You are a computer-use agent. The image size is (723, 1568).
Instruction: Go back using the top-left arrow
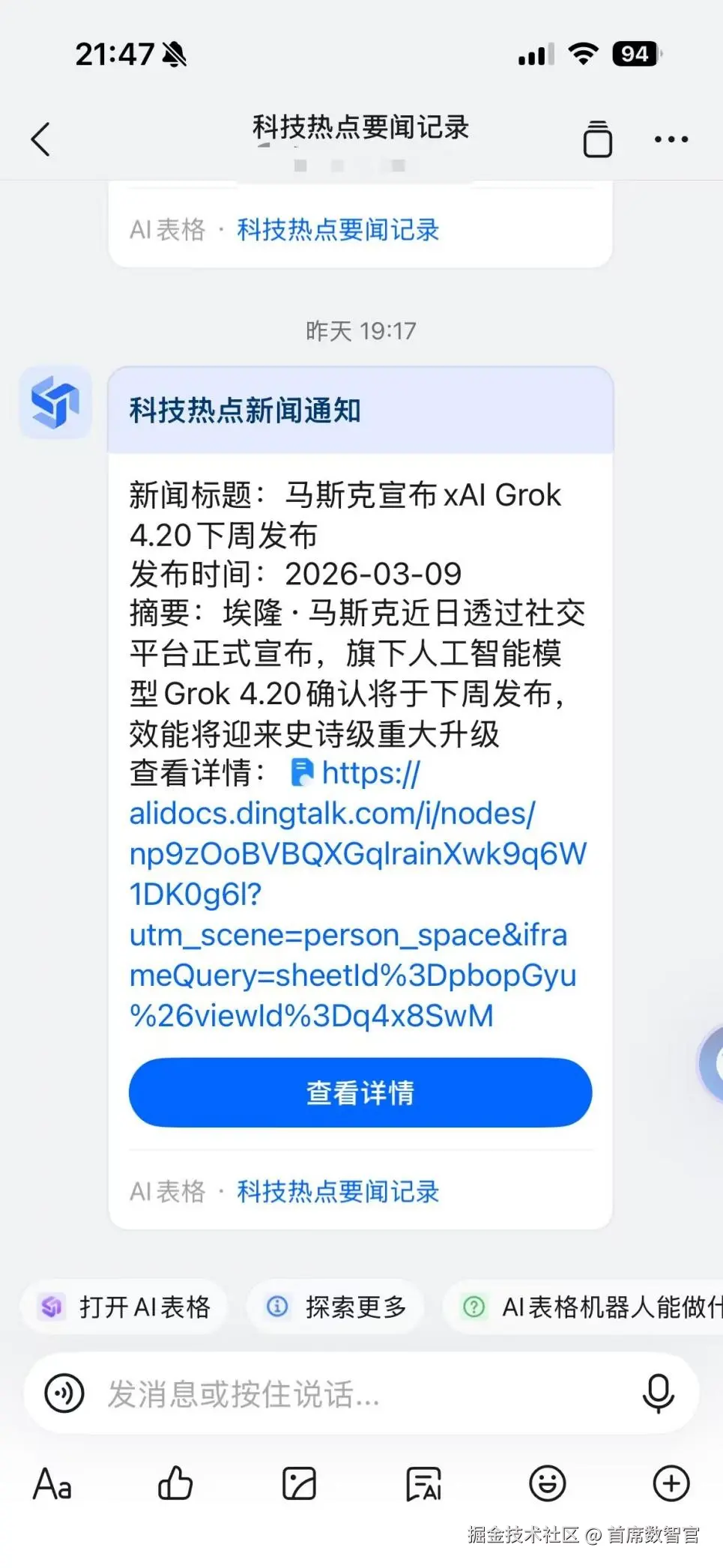41,139
